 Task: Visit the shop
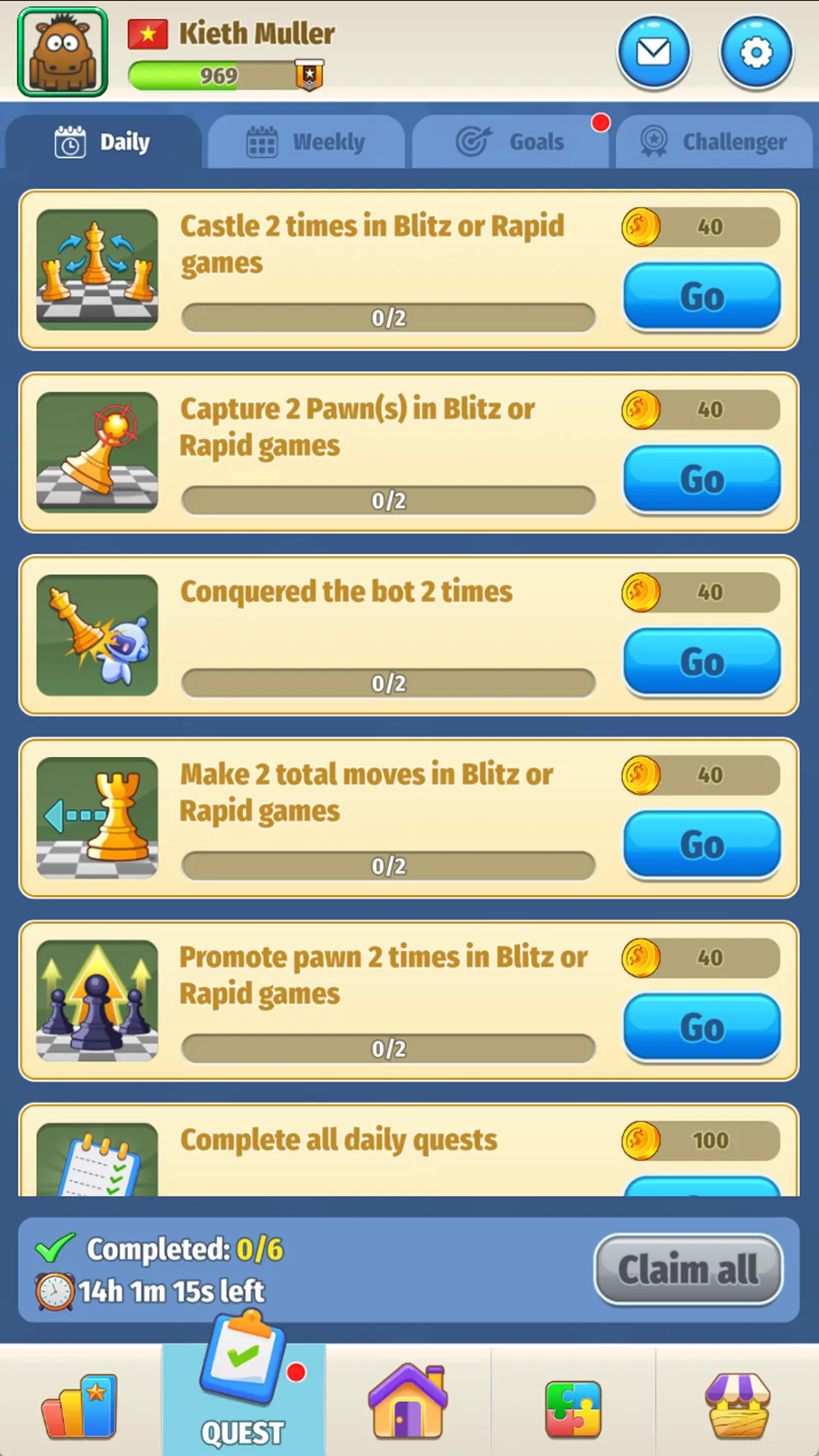(738, 1407)
